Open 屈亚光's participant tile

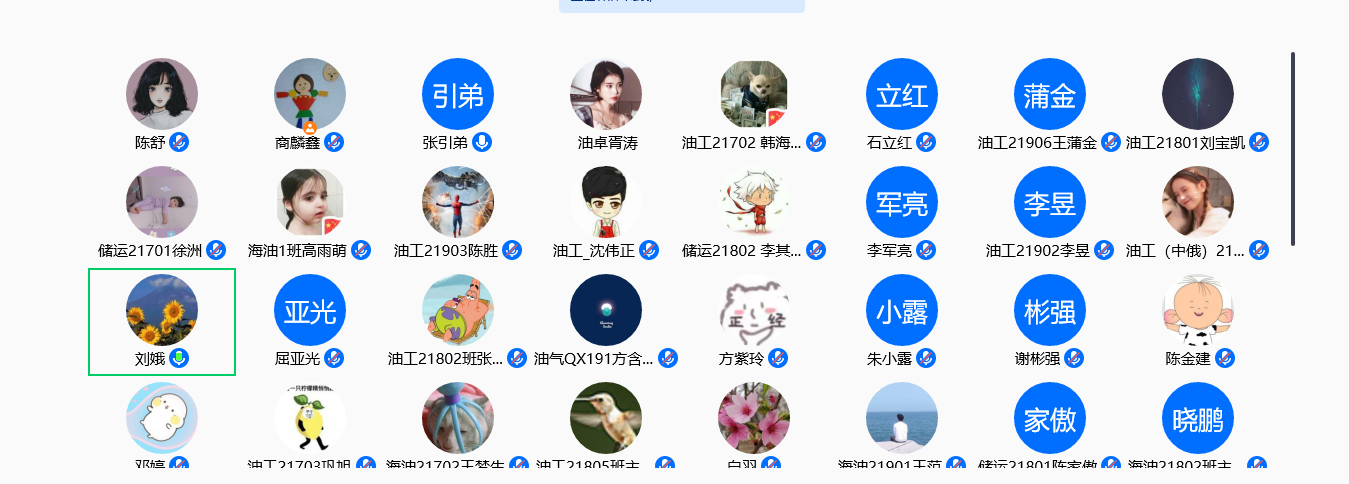[310, 310]
